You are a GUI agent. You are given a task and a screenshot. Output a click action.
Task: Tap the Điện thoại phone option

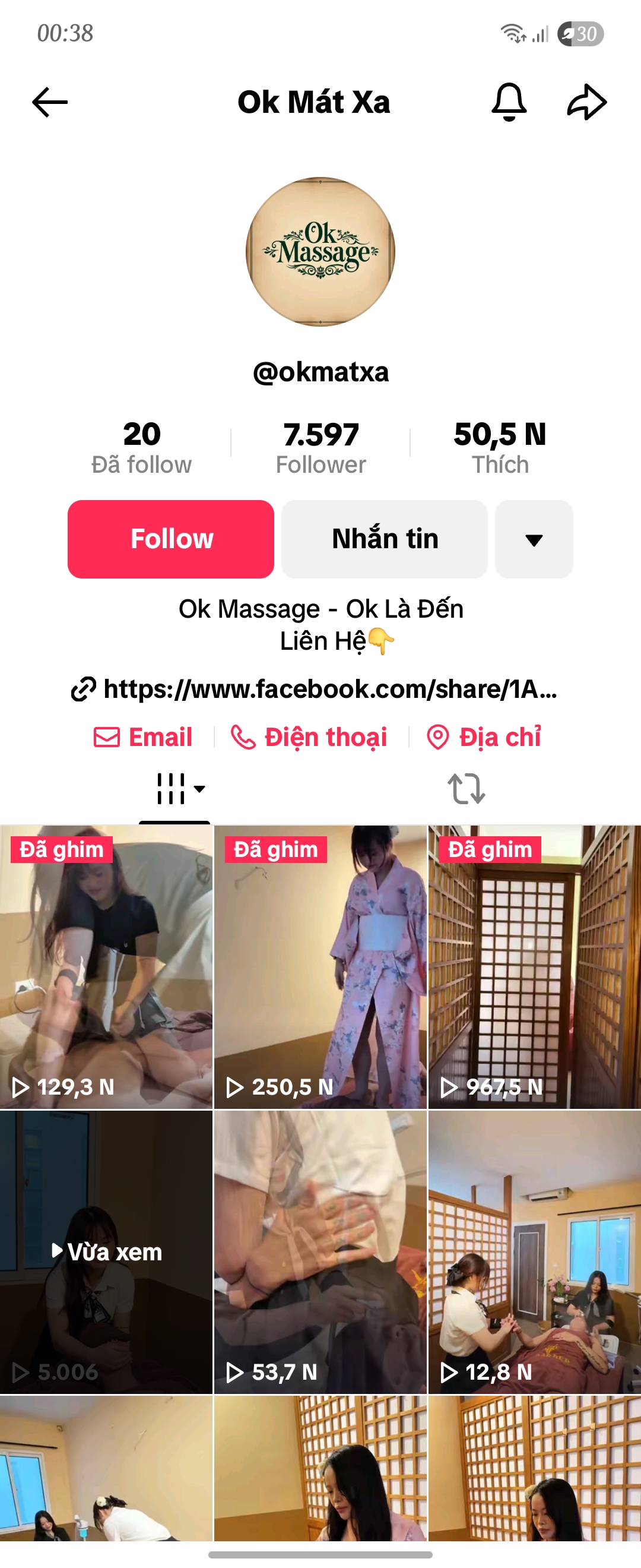tap(309, 737)
